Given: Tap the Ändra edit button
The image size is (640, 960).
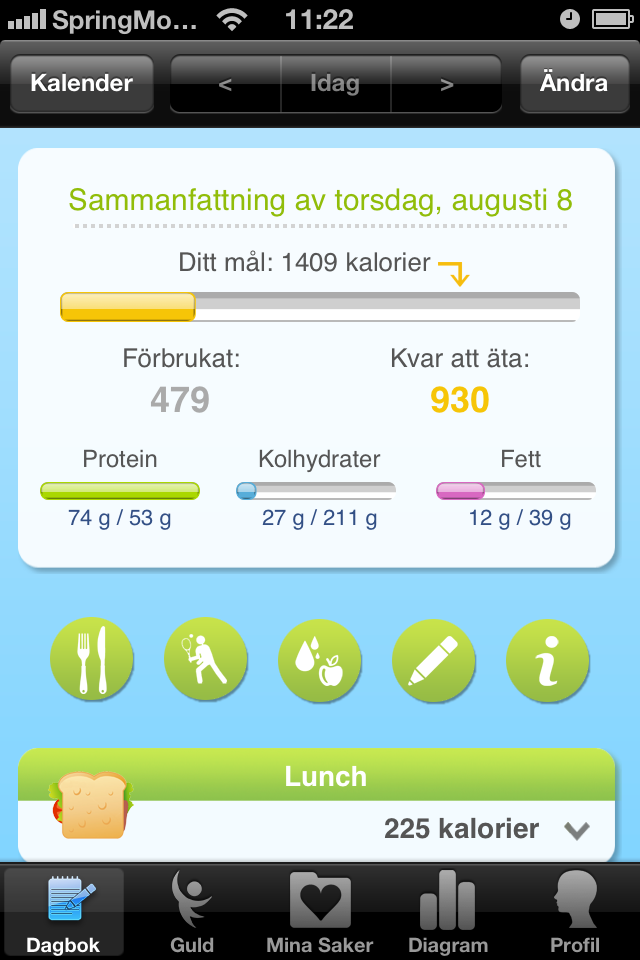Looking at the screenshot, I should pos(573,84).
